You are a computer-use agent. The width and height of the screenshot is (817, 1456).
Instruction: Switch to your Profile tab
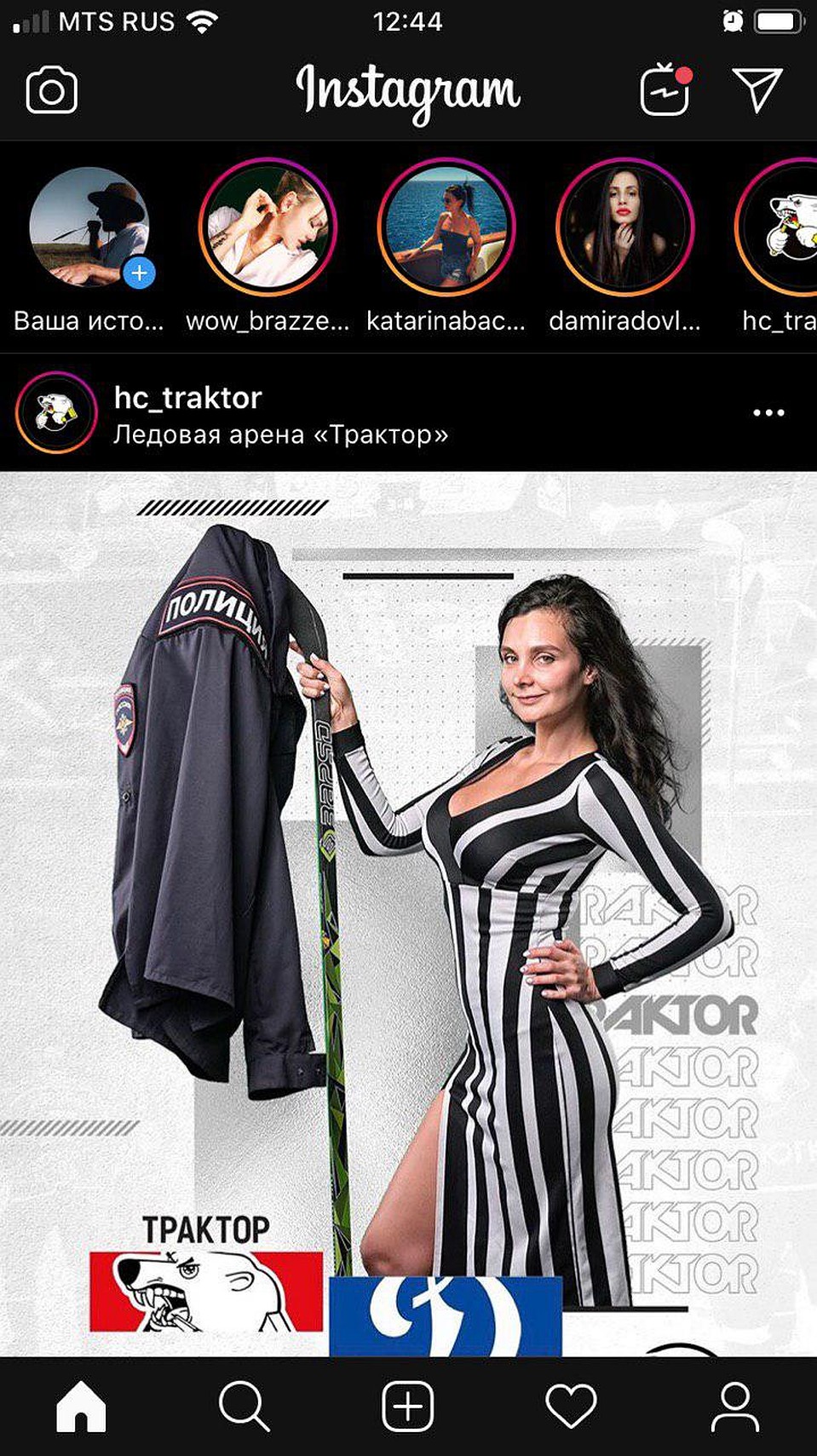click(x=734, y=1407)
